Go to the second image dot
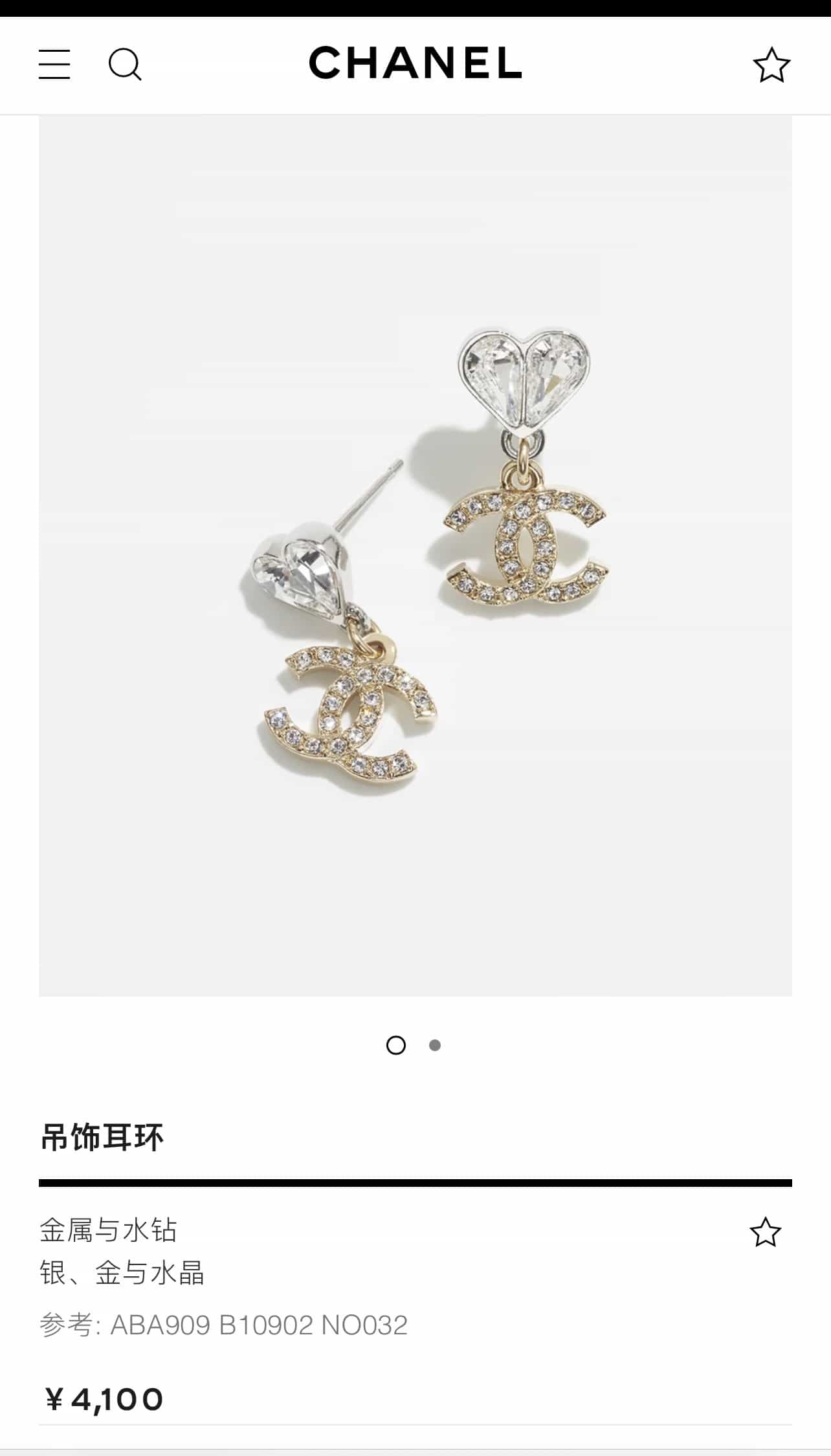 435,1045
